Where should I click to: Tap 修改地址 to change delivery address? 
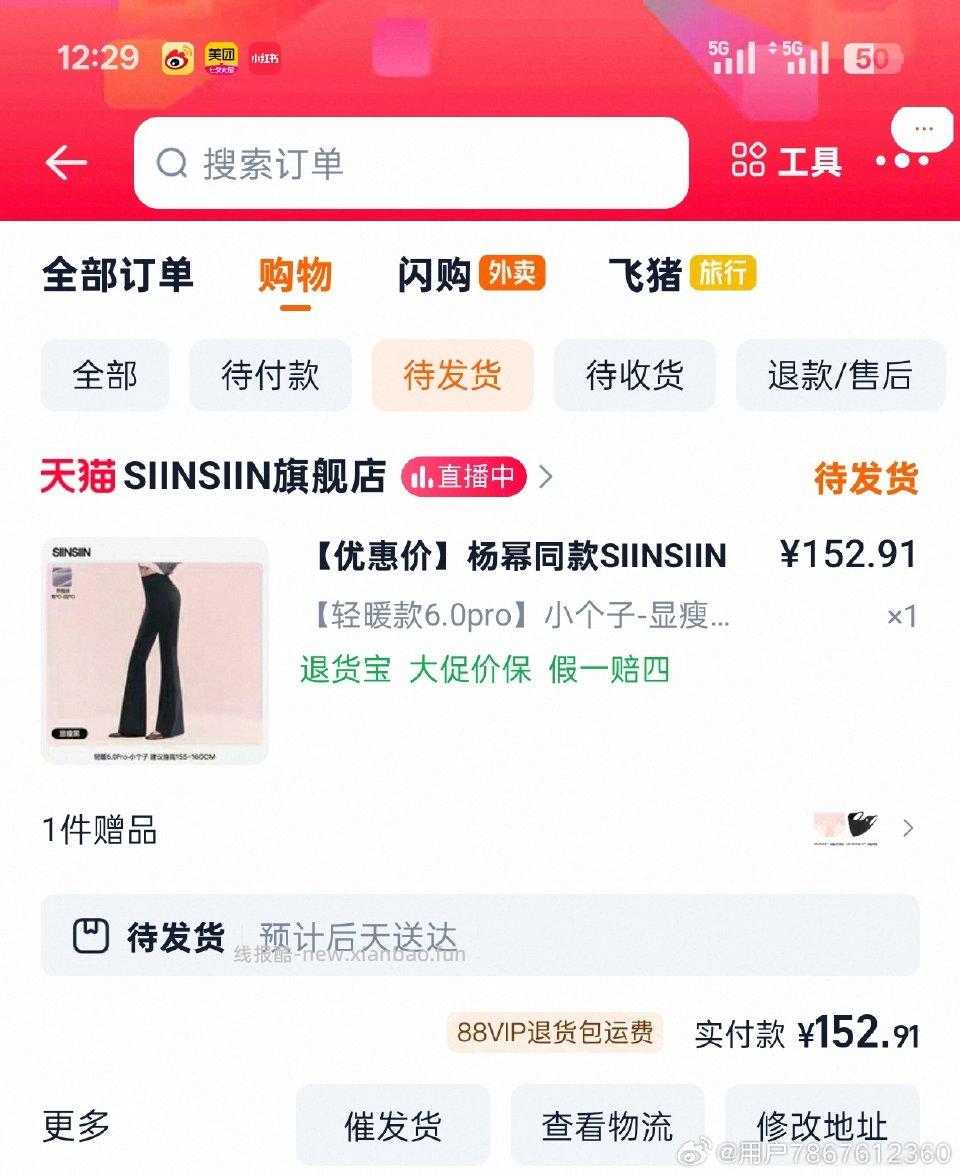click(x=821, y=1124)
